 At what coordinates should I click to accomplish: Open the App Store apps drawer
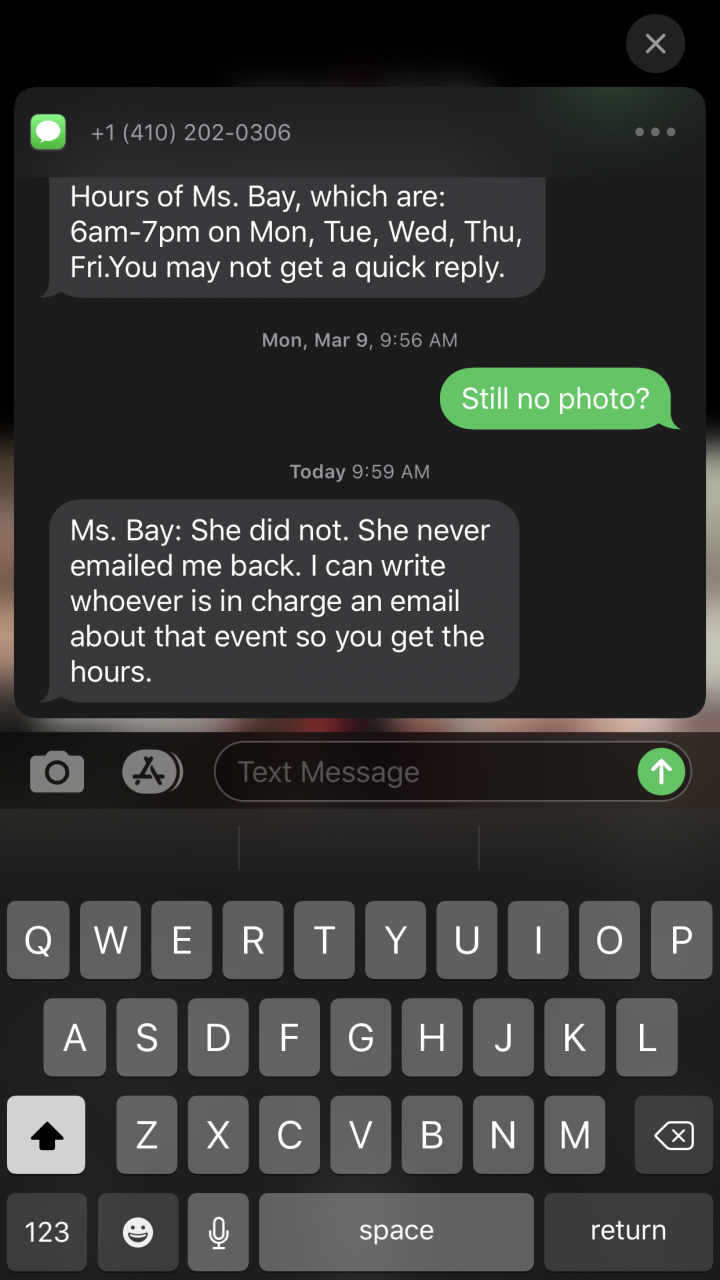point(151,772)
